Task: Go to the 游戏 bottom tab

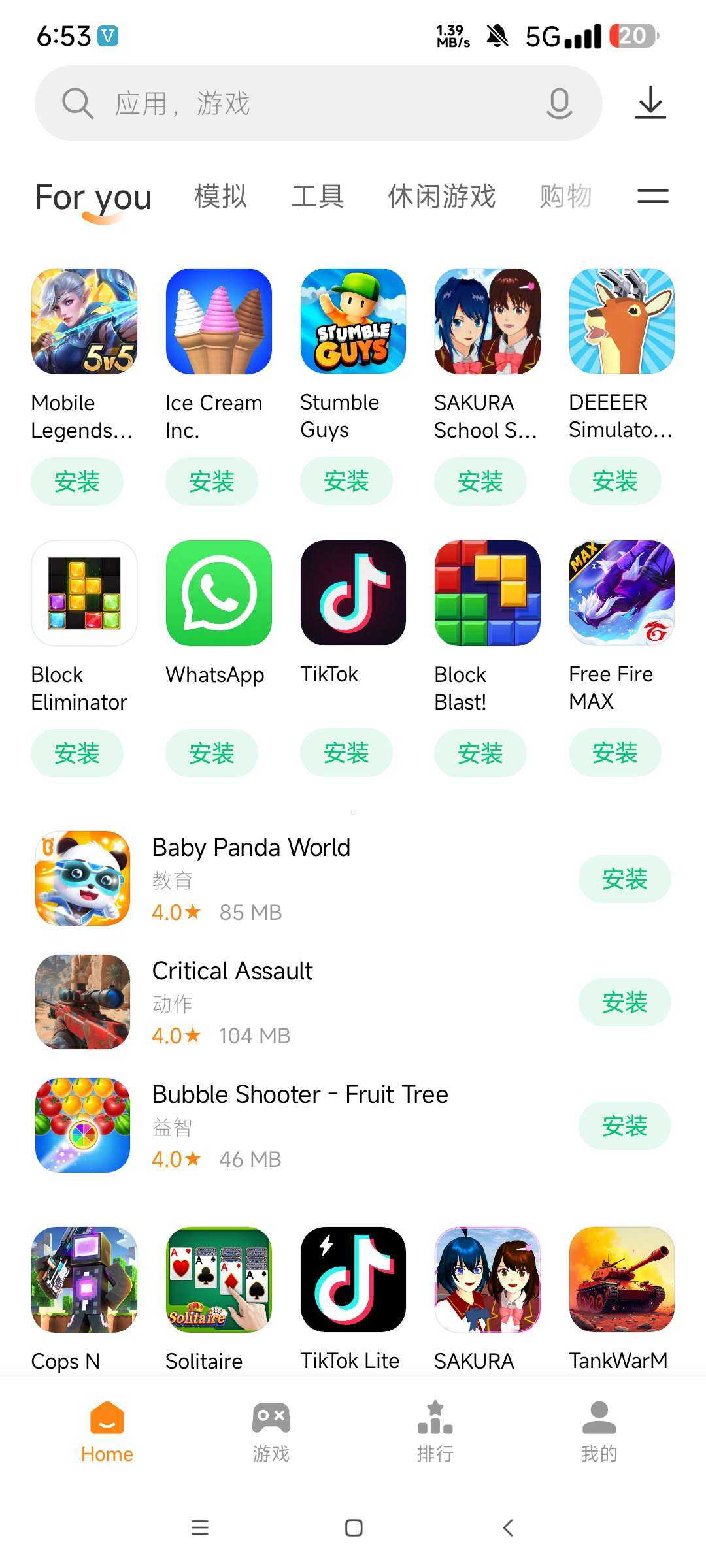Action: [x=271, y=1432]
